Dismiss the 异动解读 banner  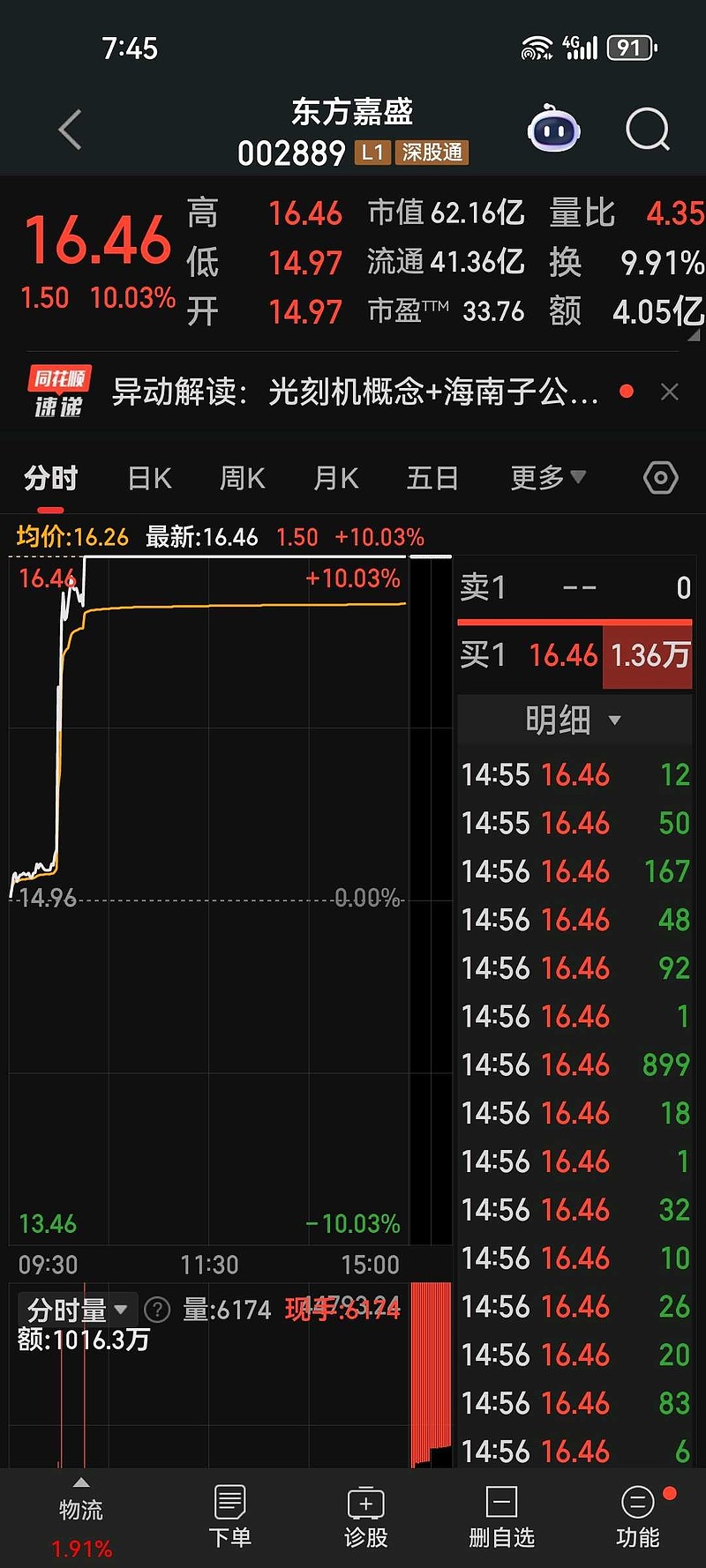coord(670,392)
